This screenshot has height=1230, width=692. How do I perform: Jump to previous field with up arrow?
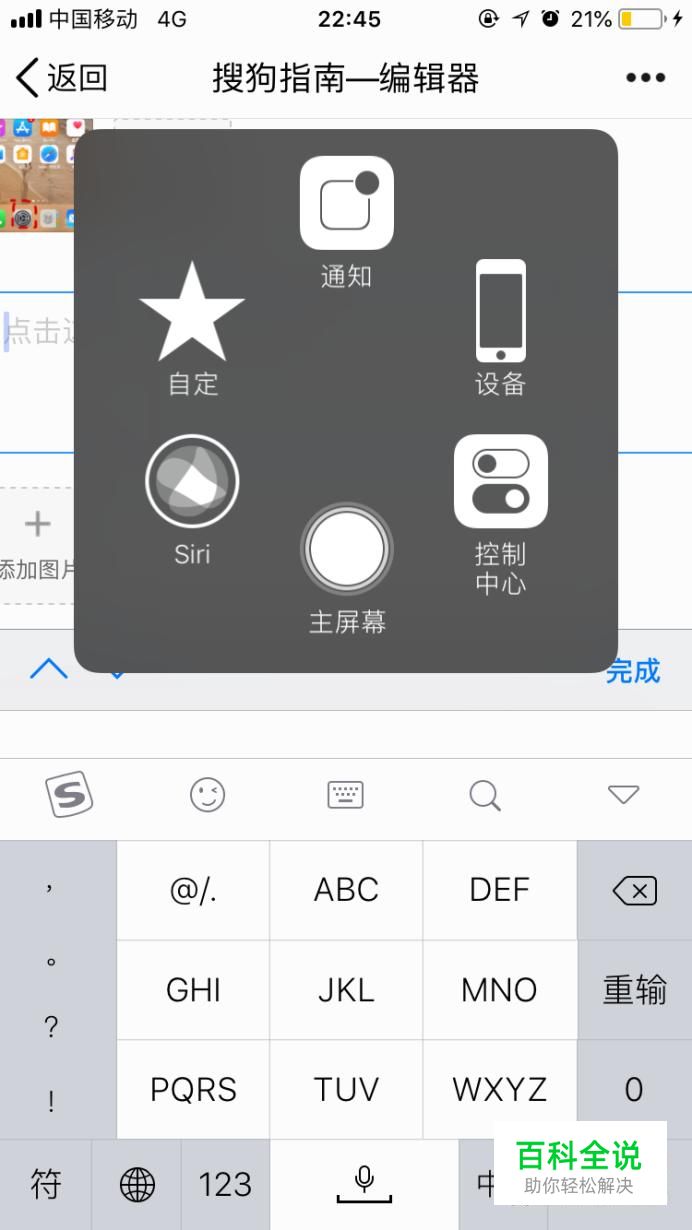49,669
